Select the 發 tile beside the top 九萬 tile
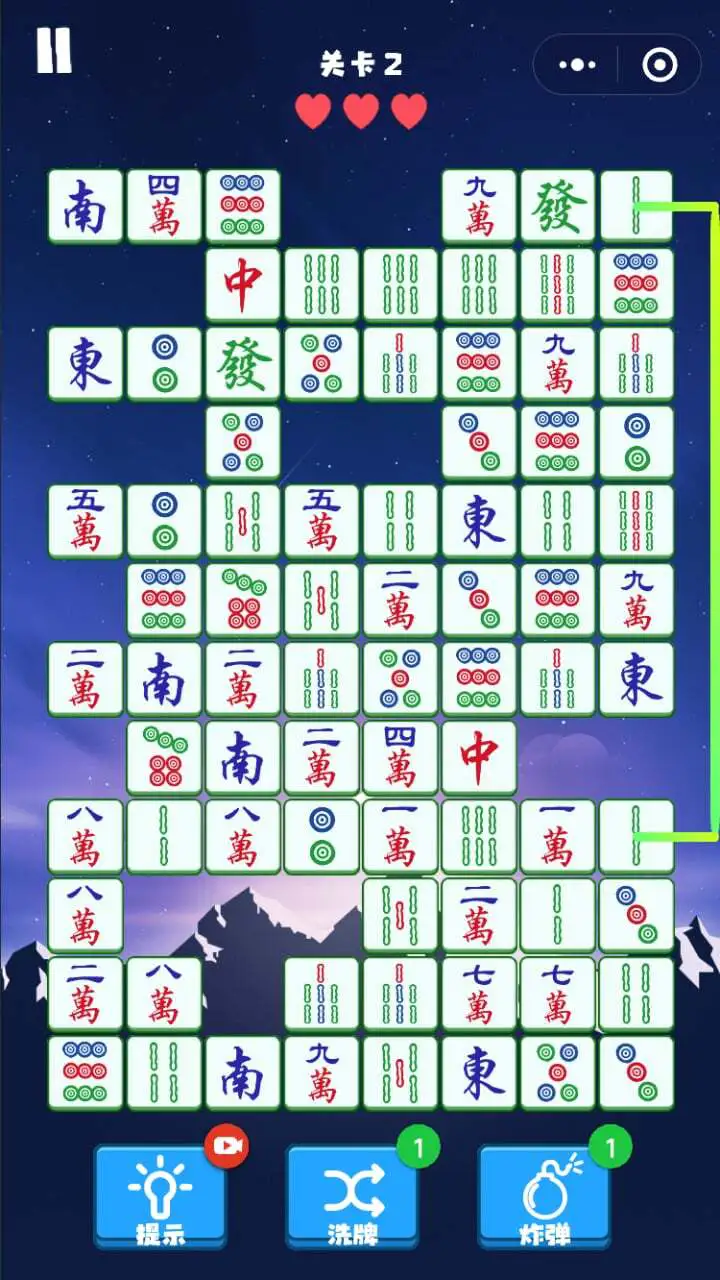 pyautogui.click(x=558, y=206)
